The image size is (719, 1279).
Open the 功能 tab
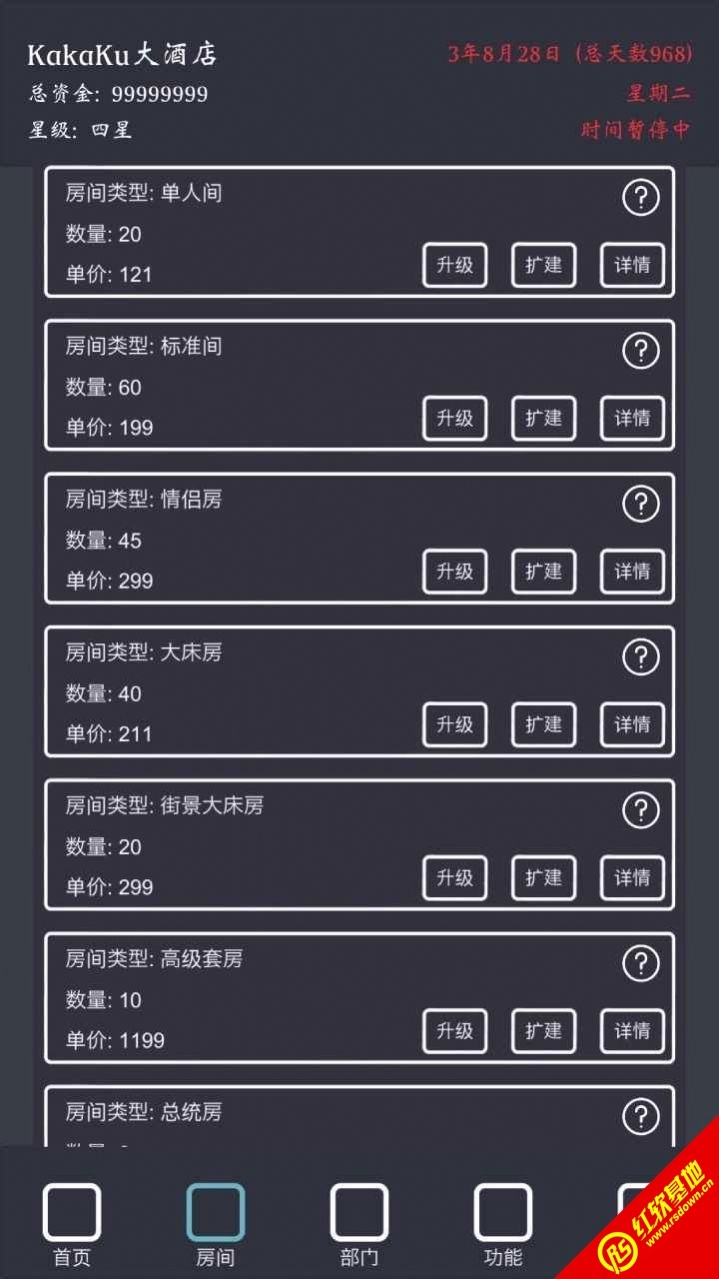click(x=503, y=1223)
